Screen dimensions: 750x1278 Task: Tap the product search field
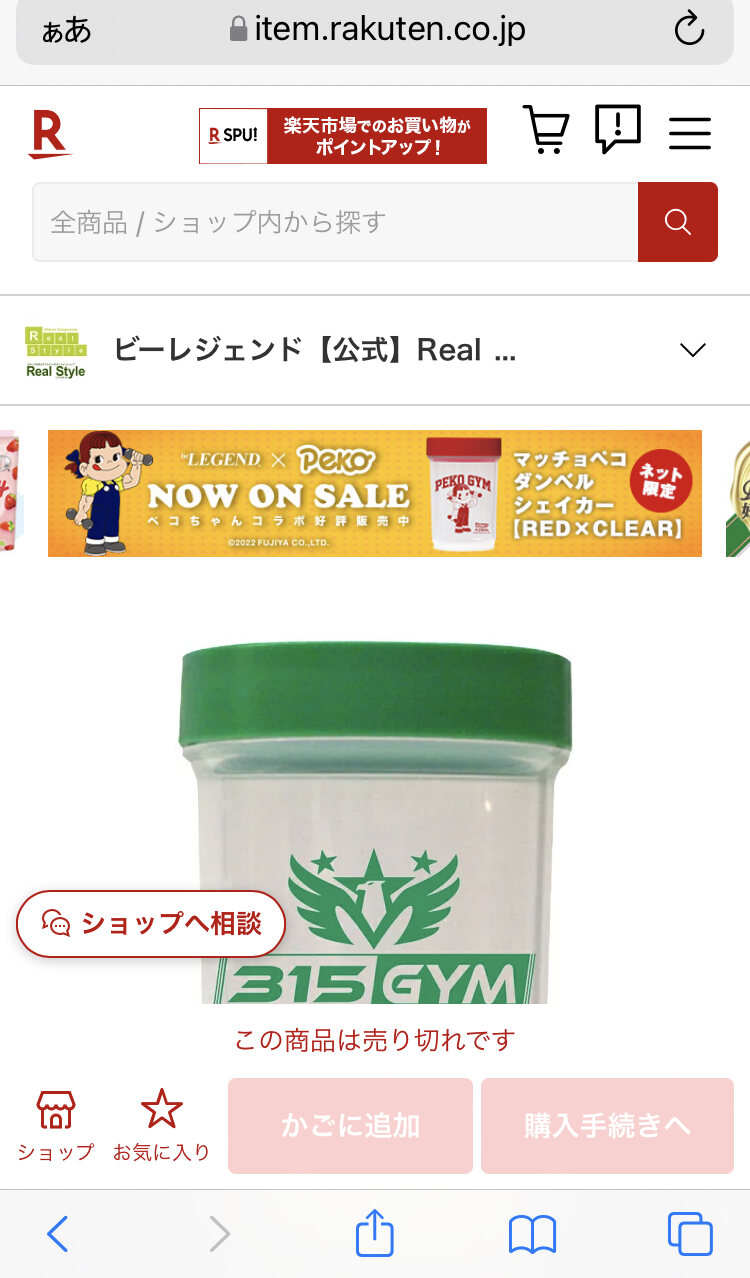point(335,222)
